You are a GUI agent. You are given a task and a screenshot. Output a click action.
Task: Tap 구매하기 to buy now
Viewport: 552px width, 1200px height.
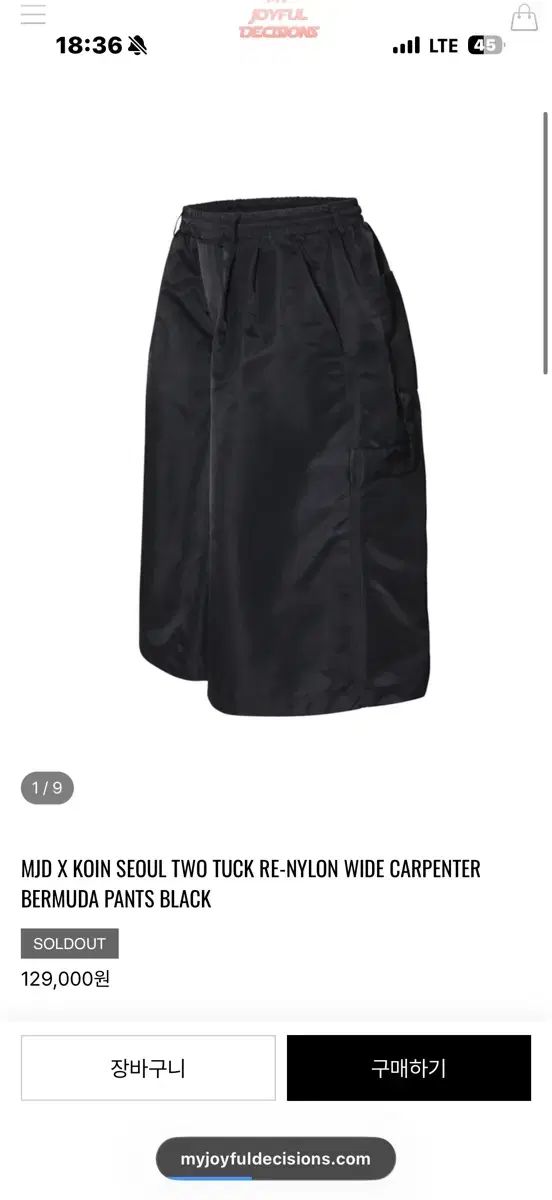409,1068
